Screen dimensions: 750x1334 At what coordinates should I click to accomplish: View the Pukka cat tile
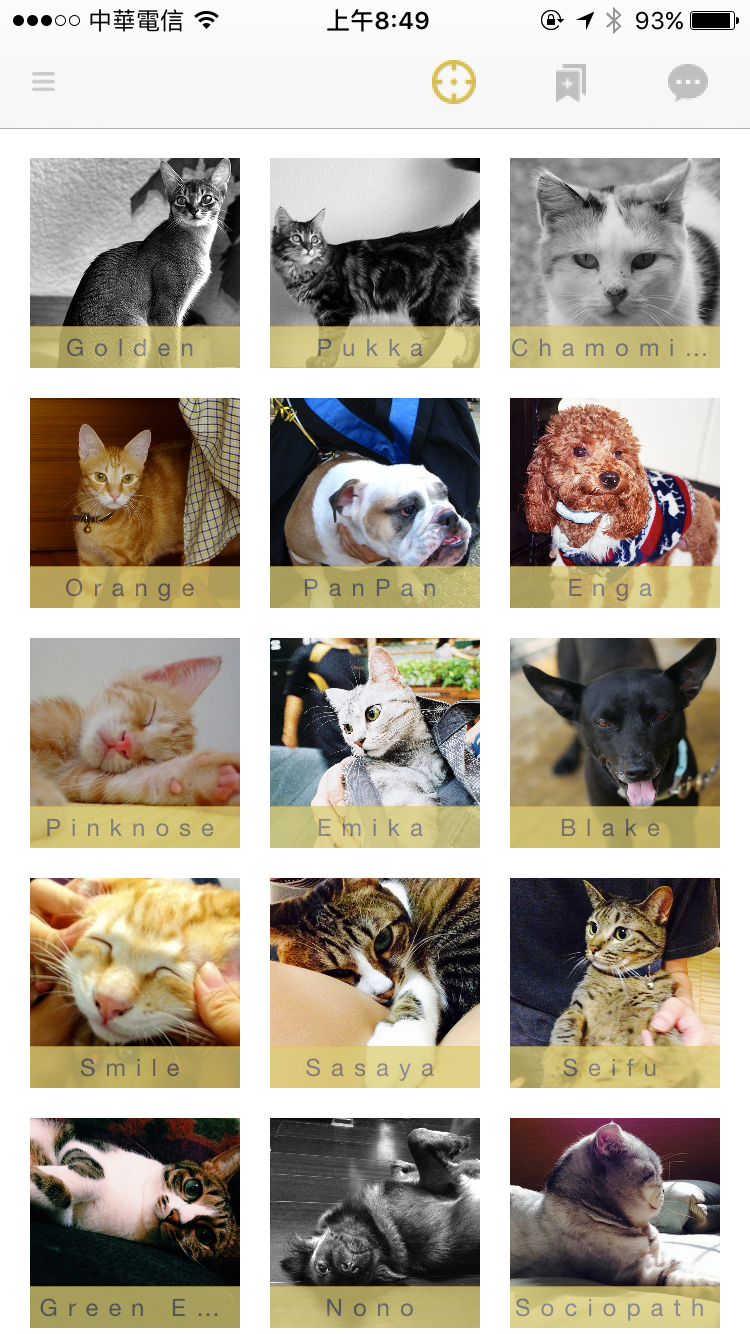click(x=375, y=262)
